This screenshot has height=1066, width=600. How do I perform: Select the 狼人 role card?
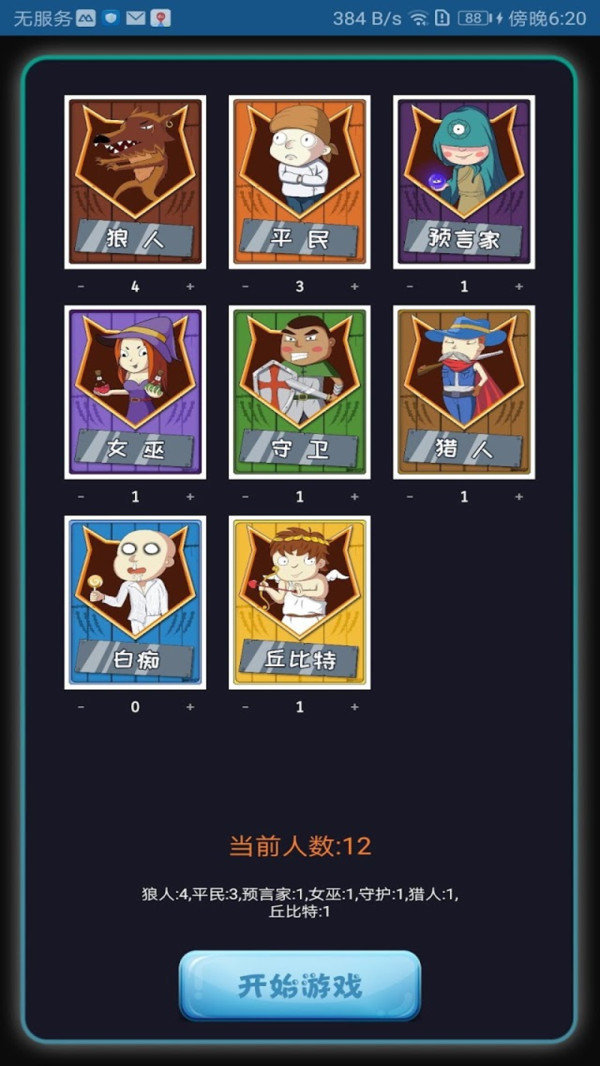(x=135, y=182)
